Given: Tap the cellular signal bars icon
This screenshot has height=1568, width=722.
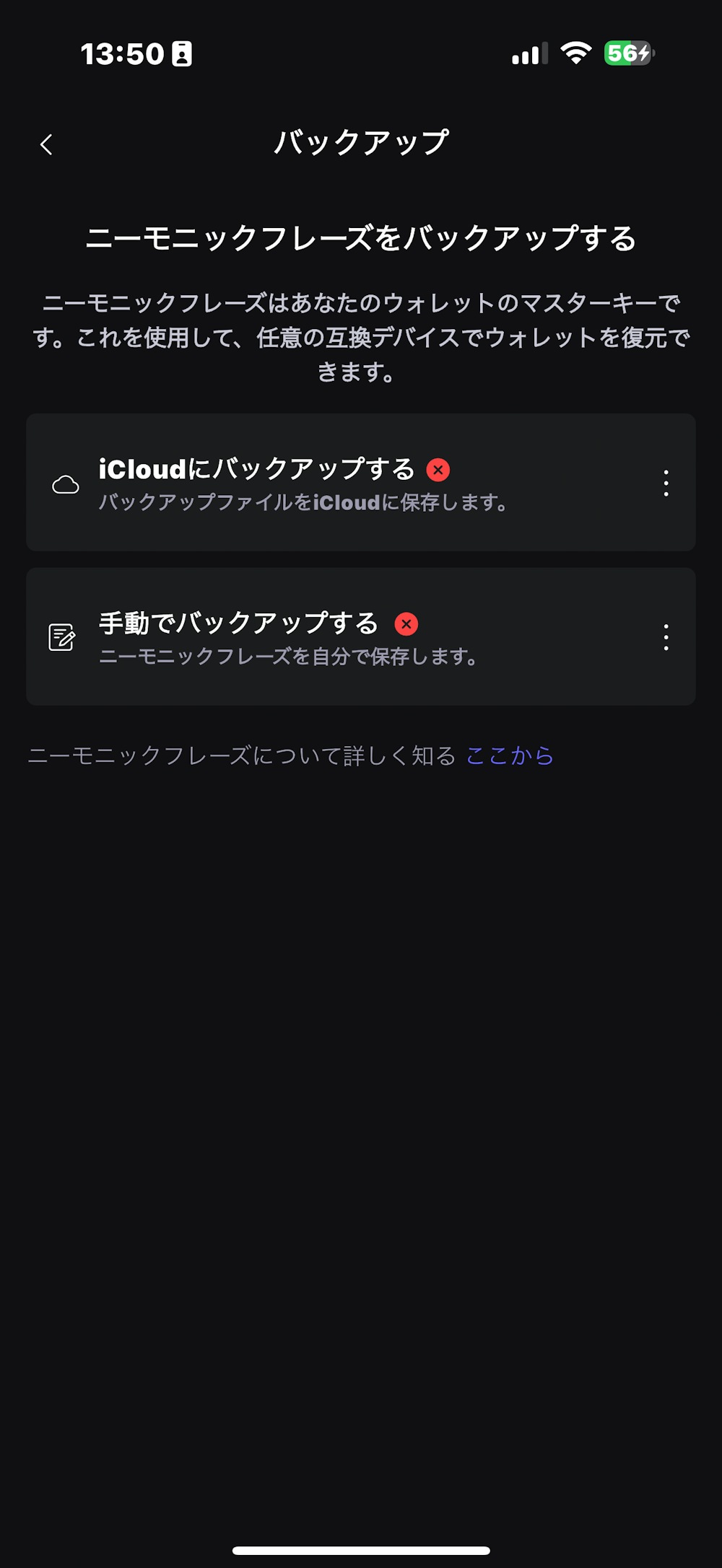Looking at the screenshot, I should (529, 54).
